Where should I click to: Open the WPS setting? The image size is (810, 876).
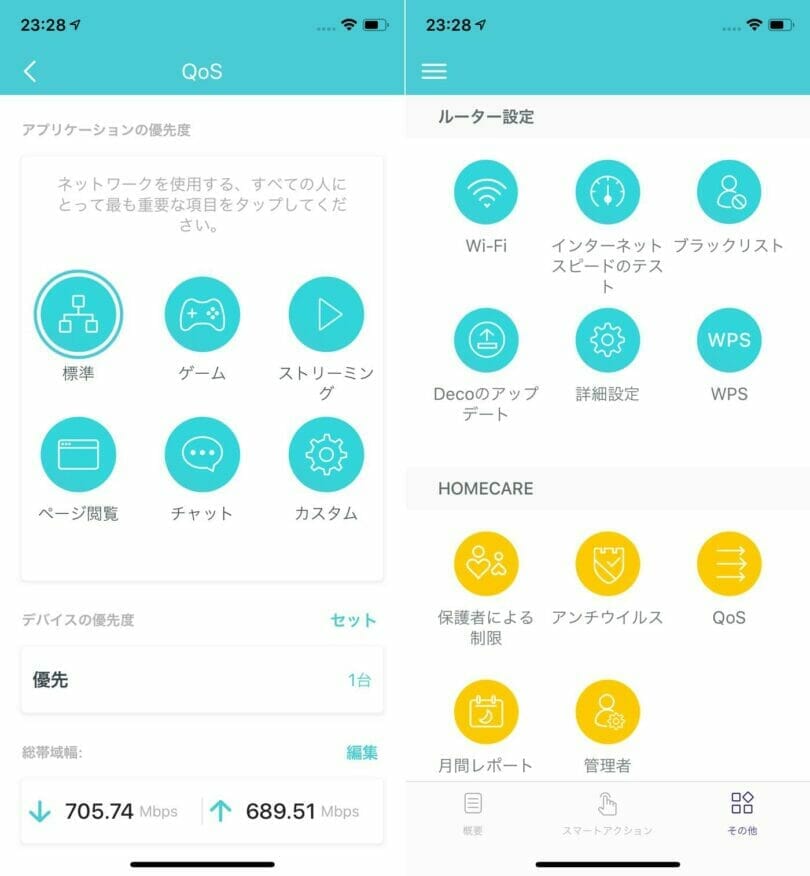coord(728,341)
